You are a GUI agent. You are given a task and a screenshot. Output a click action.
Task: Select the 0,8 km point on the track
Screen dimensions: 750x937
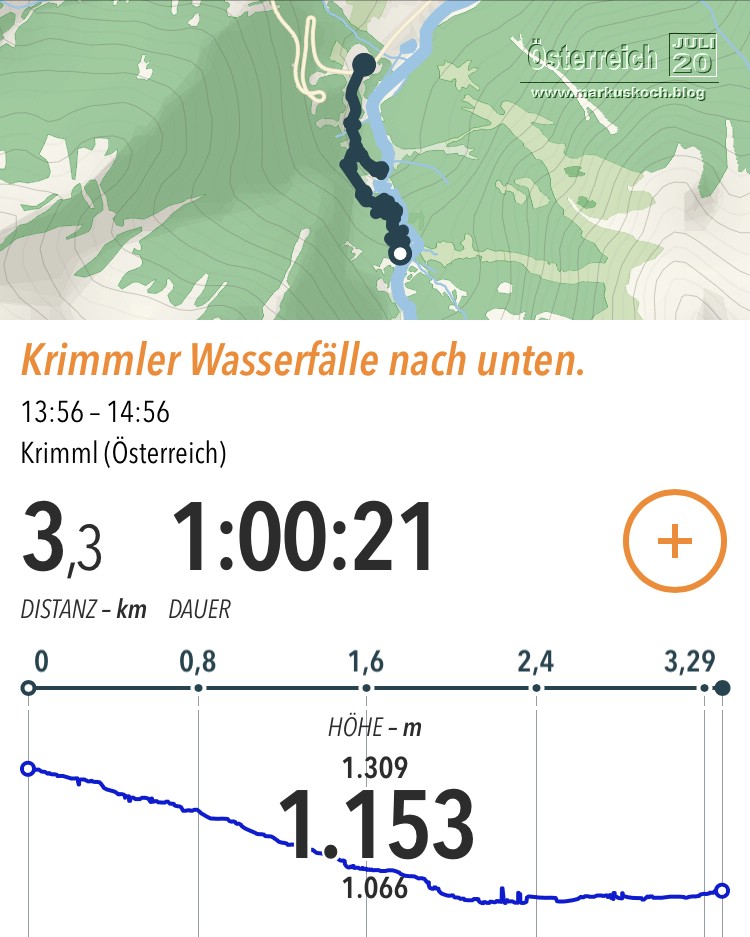[x=199, y=688]
